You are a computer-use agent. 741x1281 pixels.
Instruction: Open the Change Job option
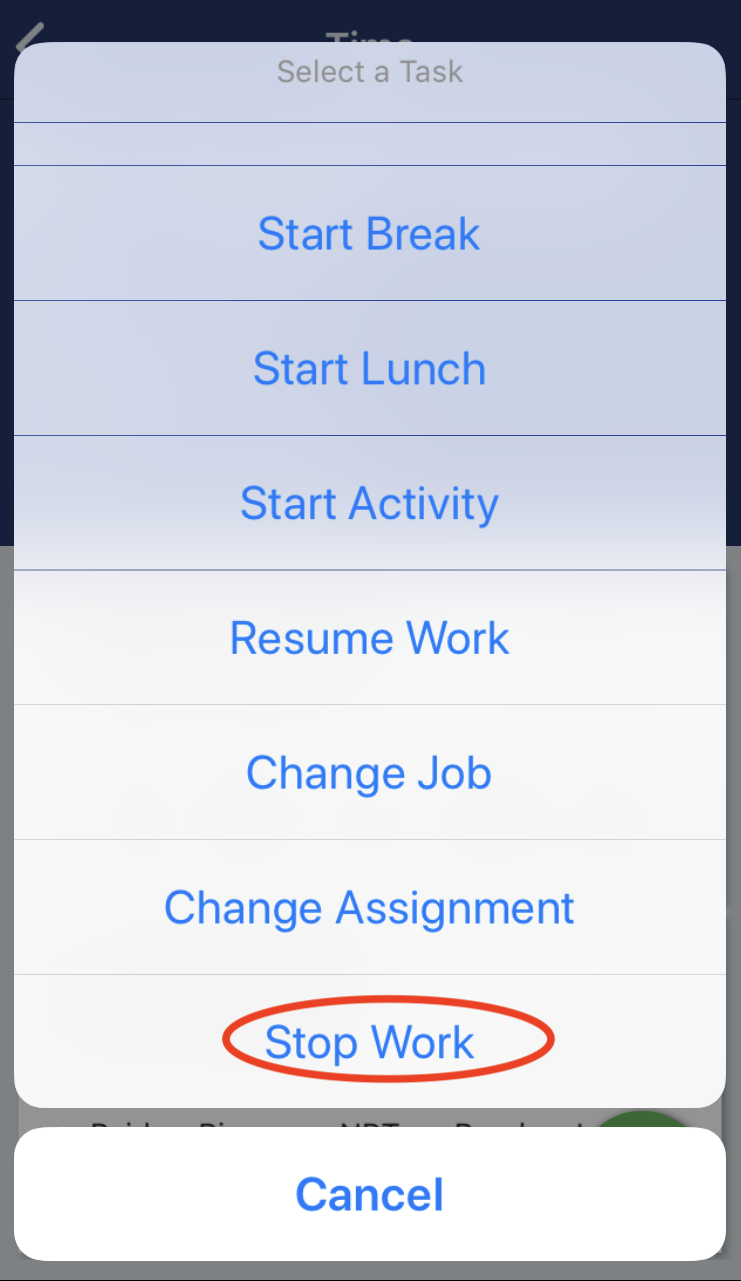(x=369, y=773)
